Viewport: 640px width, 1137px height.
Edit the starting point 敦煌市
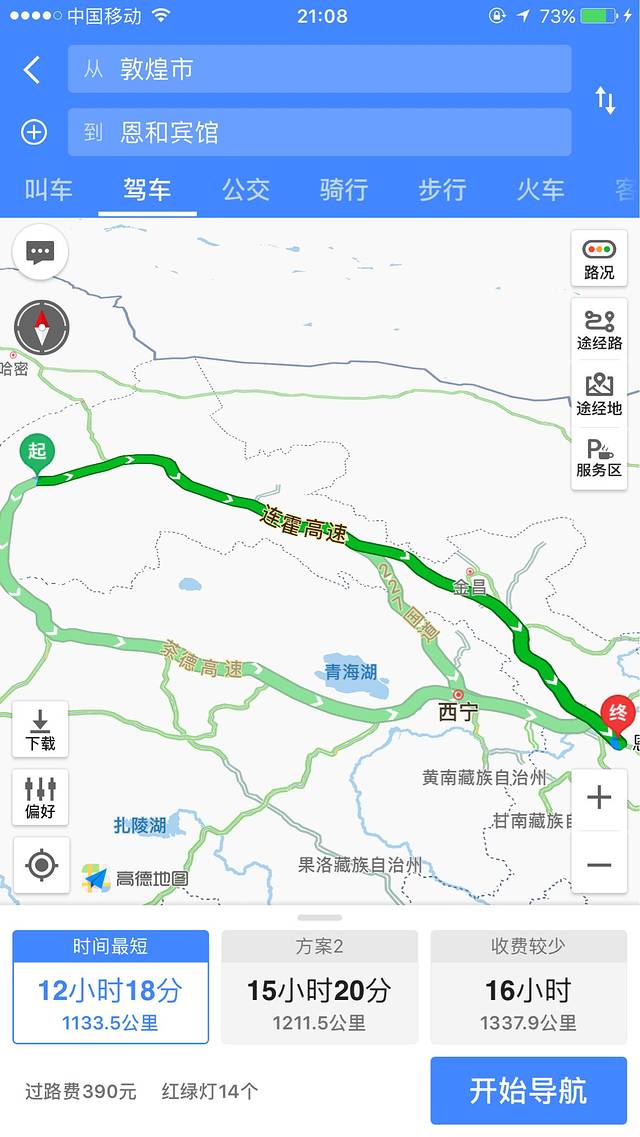319,70
